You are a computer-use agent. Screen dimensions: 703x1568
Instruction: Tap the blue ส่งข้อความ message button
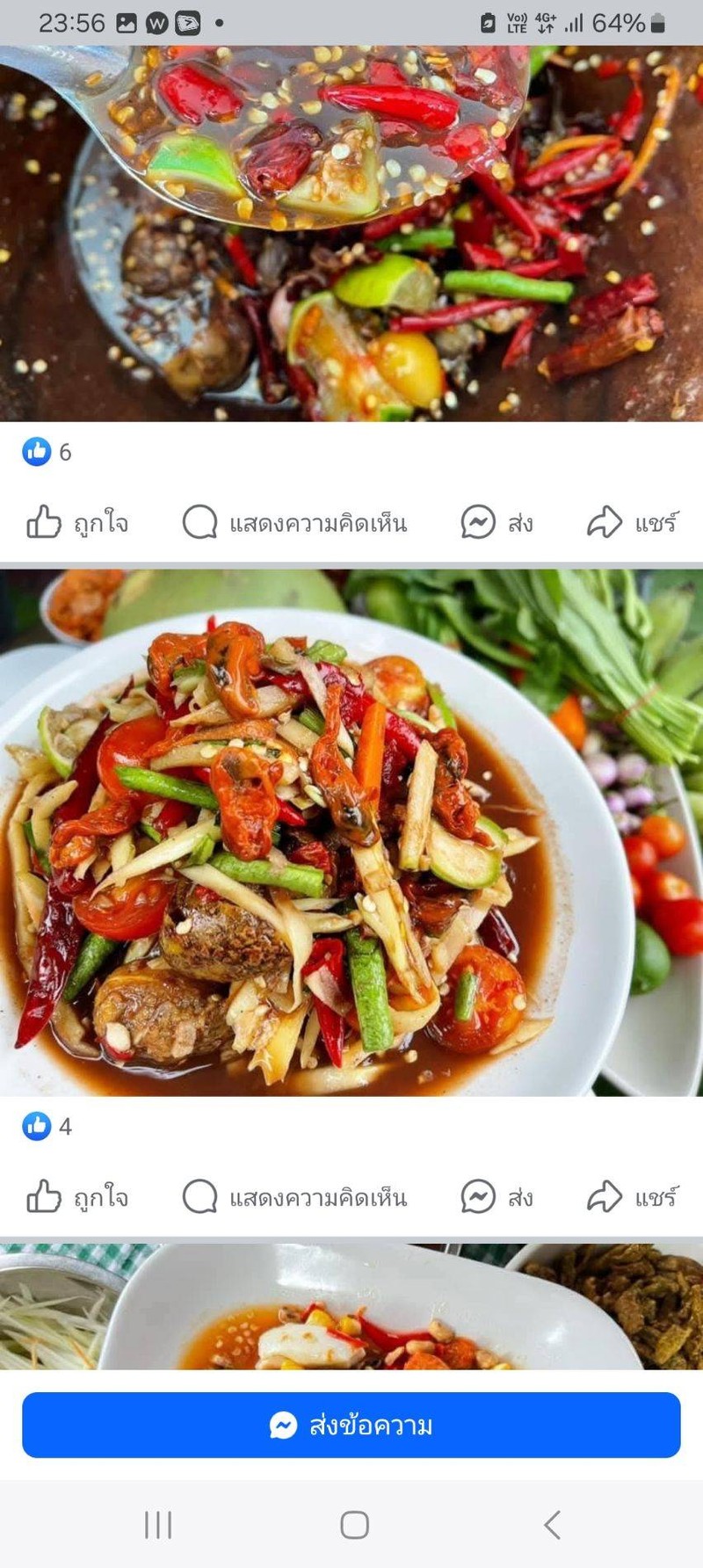[351, 1425]
